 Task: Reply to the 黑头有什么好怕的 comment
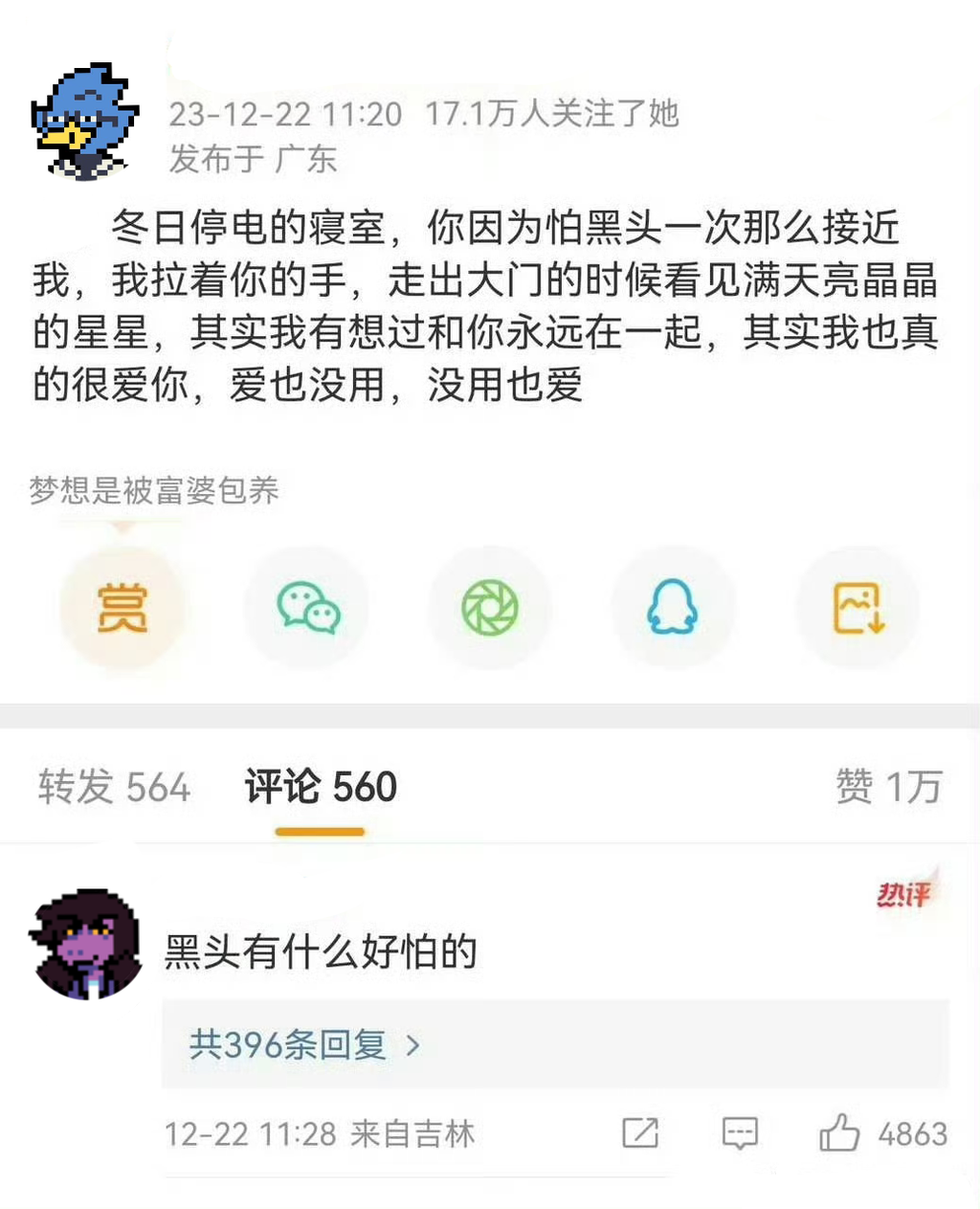[739, 1132]
